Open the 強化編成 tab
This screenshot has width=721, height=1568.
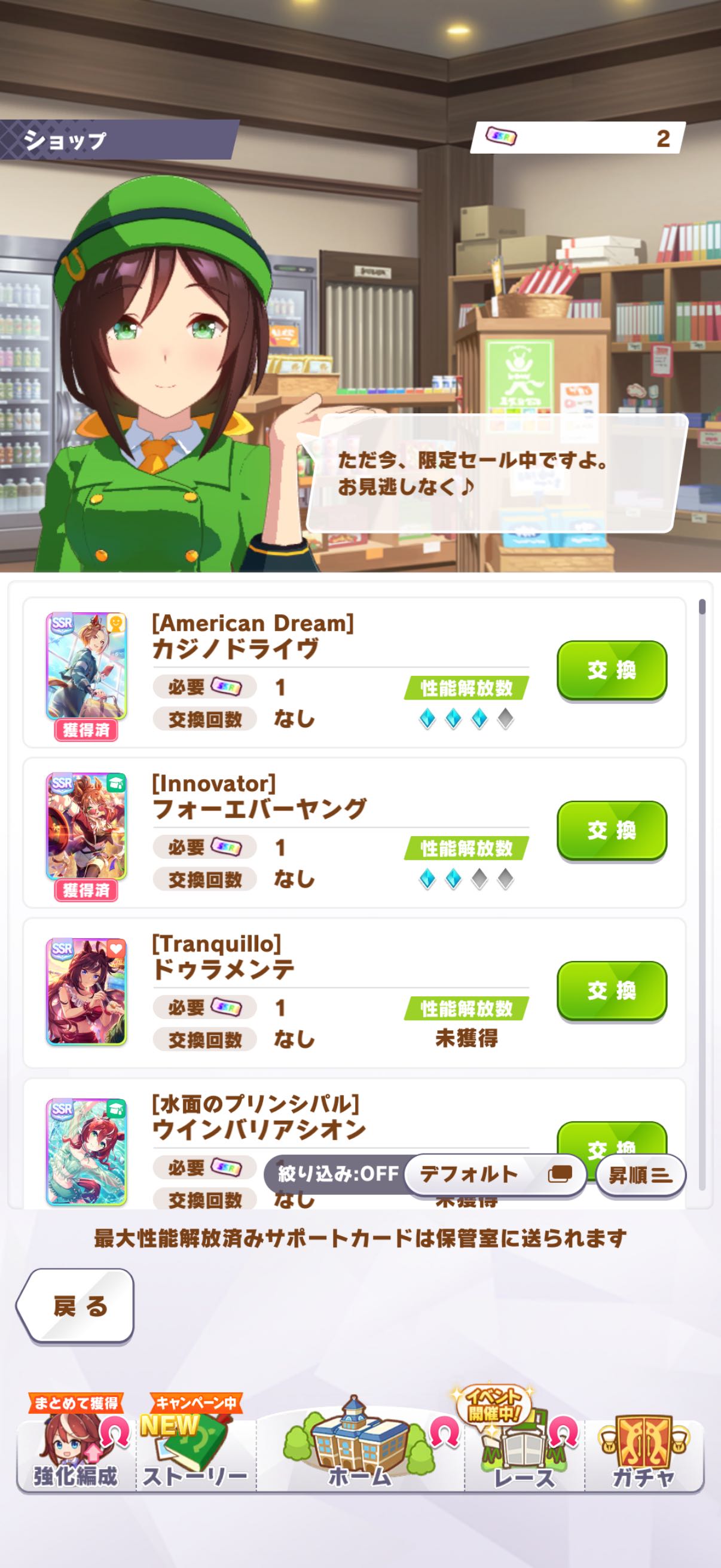point(75,1455)
